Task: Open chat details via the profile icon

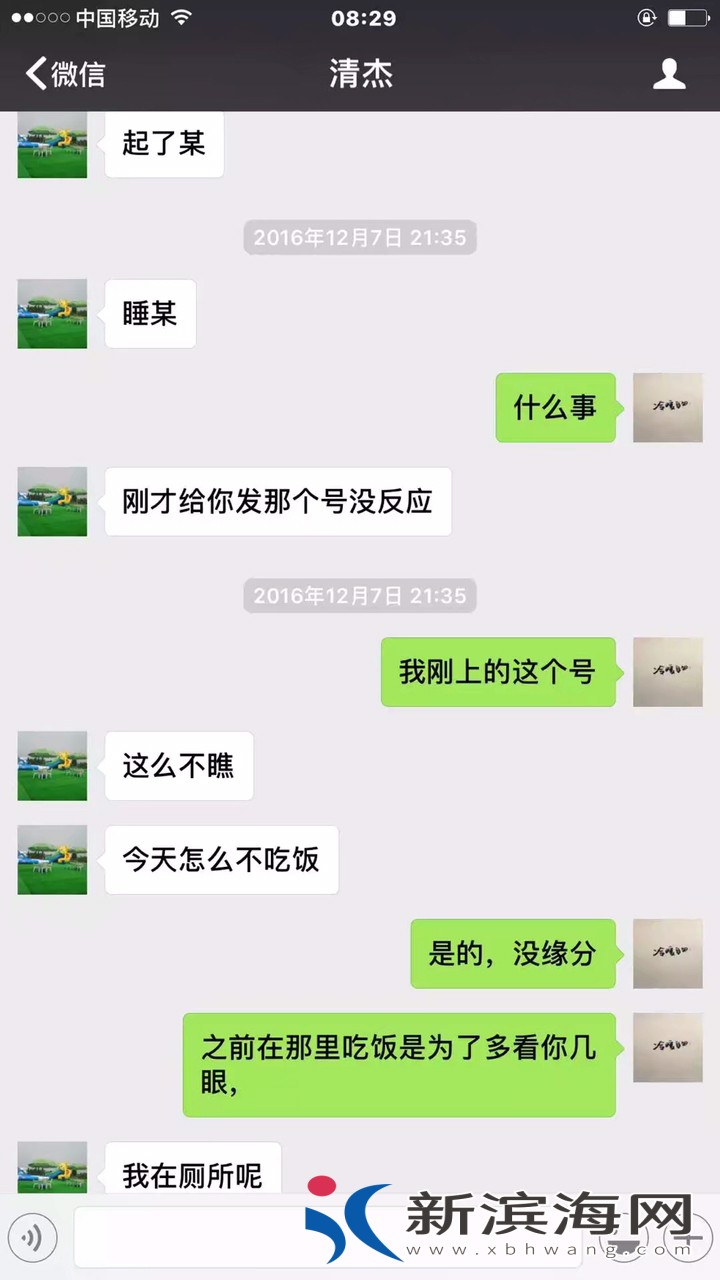Action: click(x=669, y=74)
